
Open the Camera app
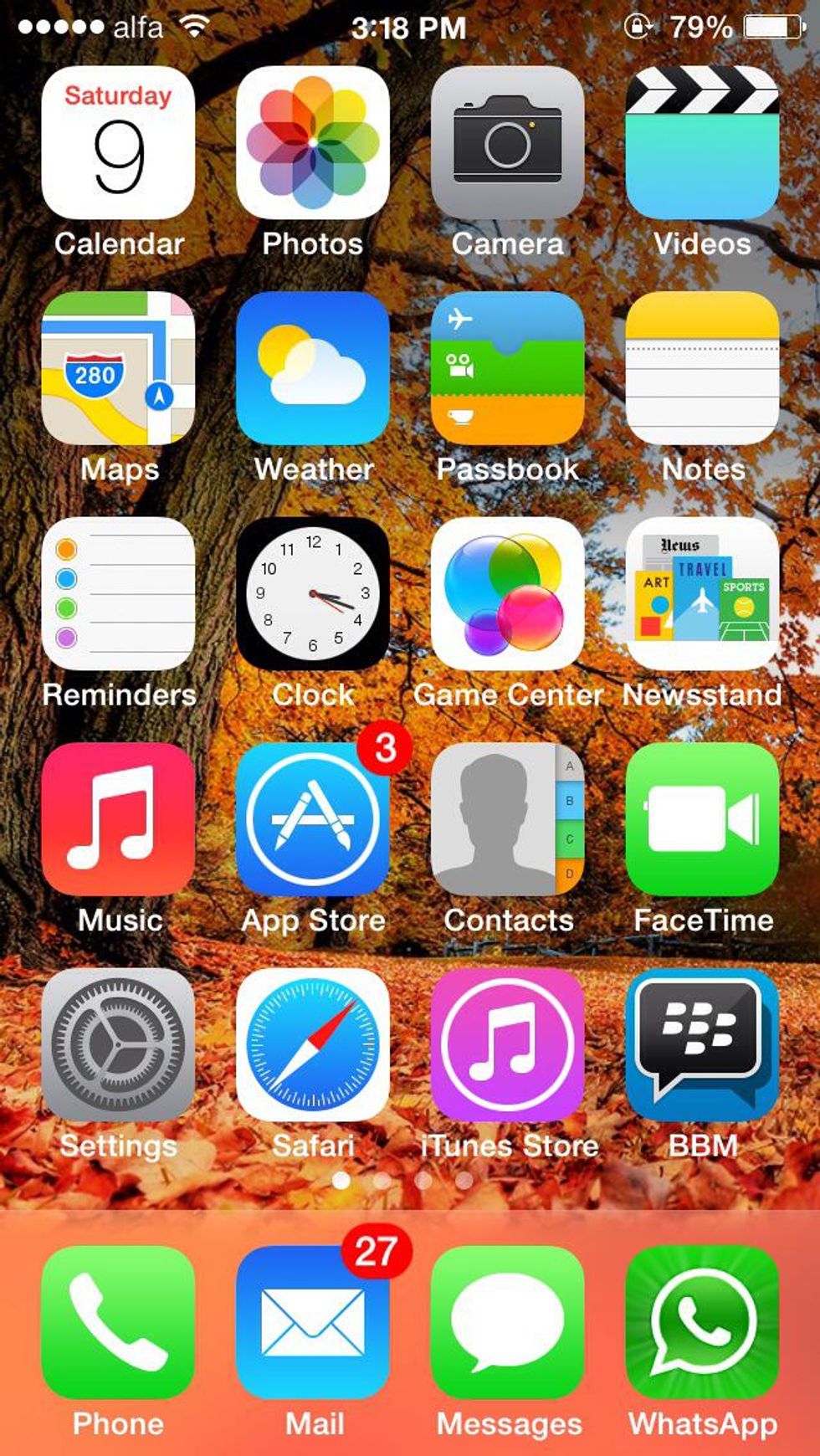pyautogui.click(x=508, y=143)
